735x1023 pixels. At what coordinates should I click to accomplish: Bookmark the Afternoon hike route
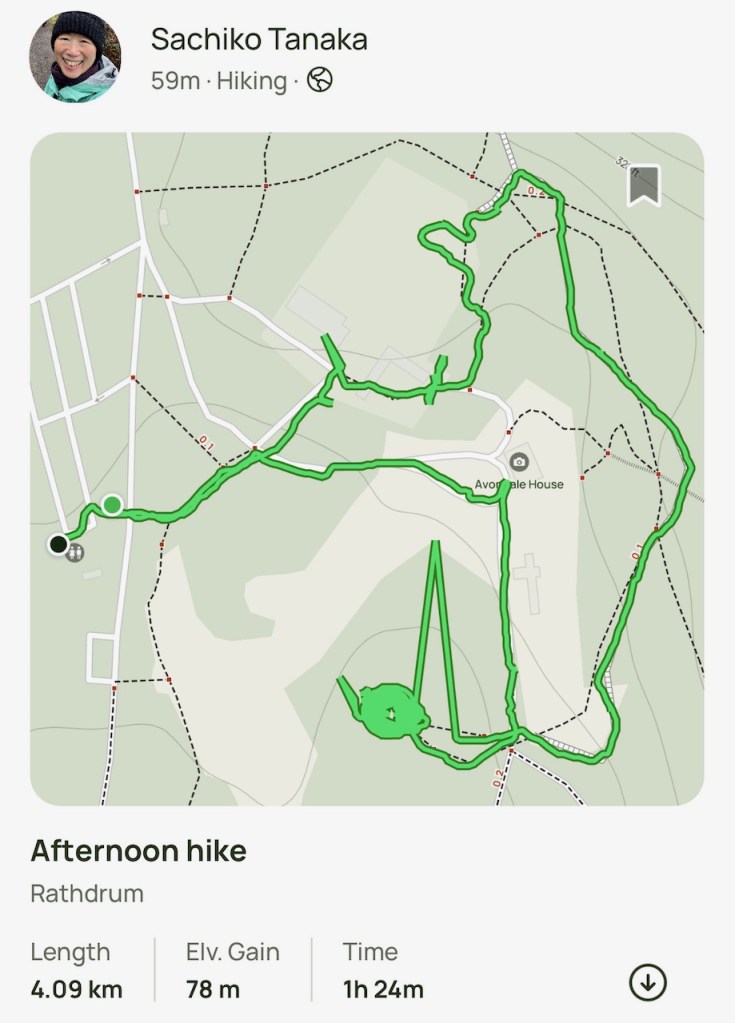pos(644,185)
